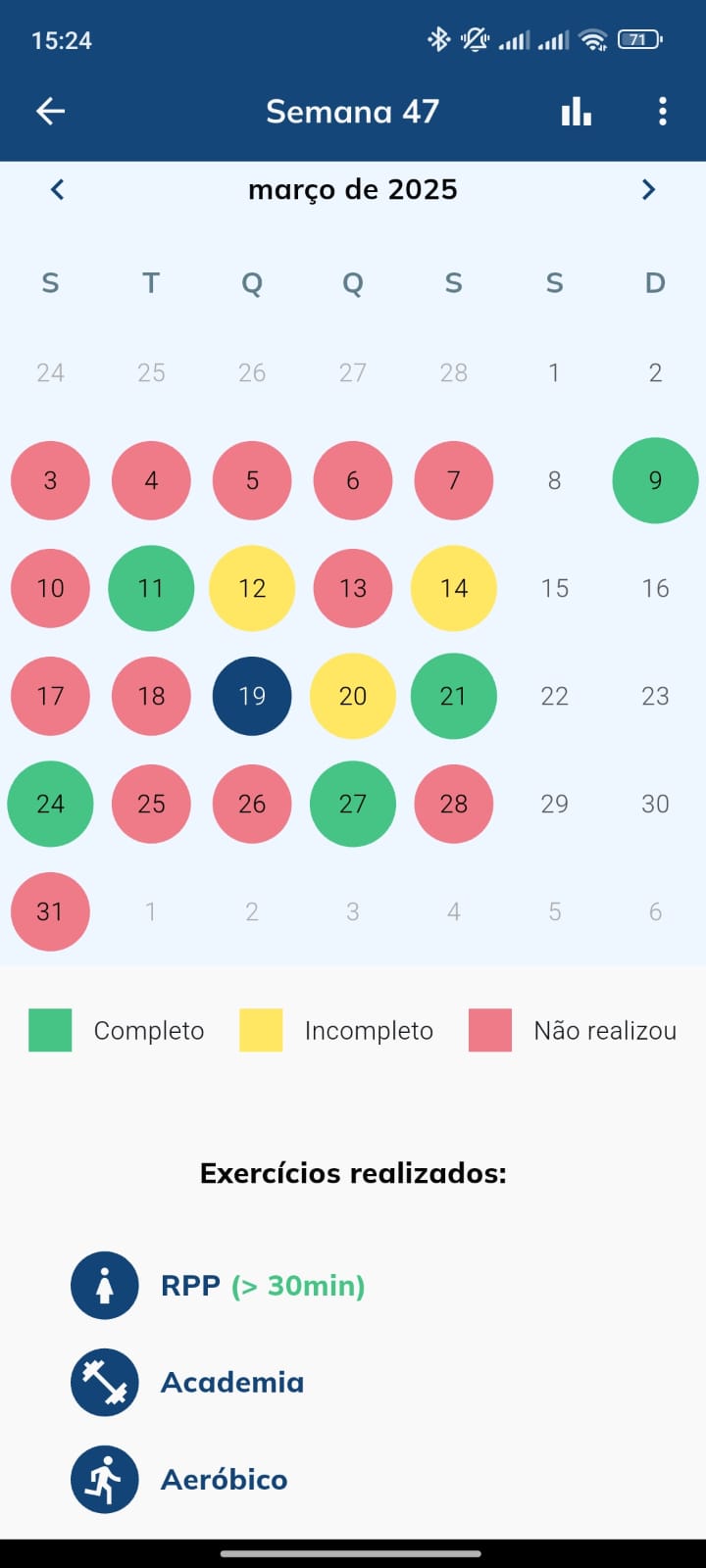Open the three-dot overflow menu
The image size is (706, 1568).
[663, 111]
